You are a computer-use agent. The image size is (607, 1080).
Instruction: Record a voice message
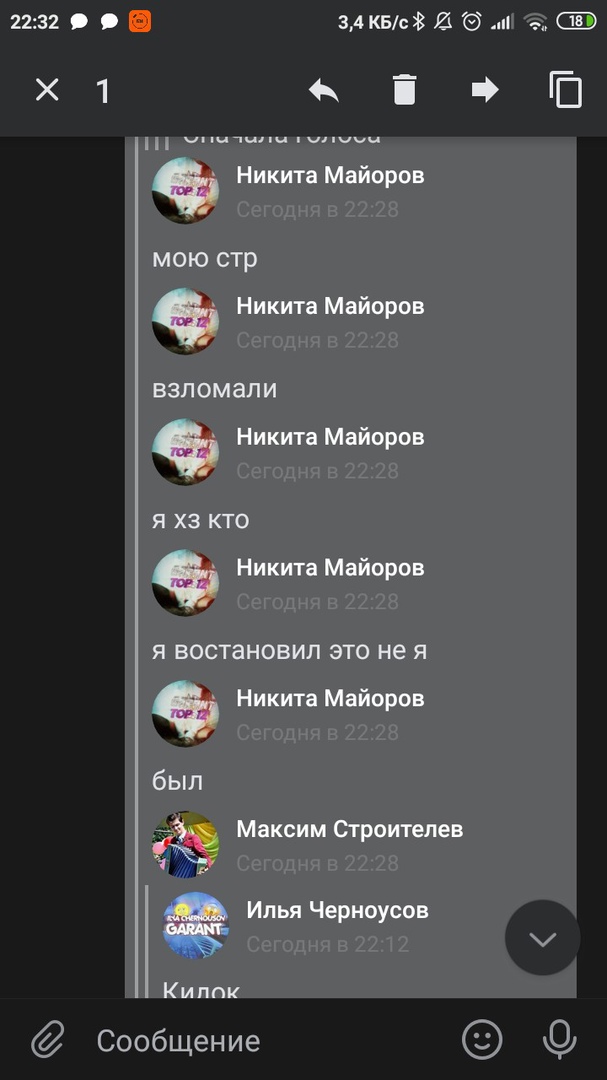click(x=559, y=1040)
